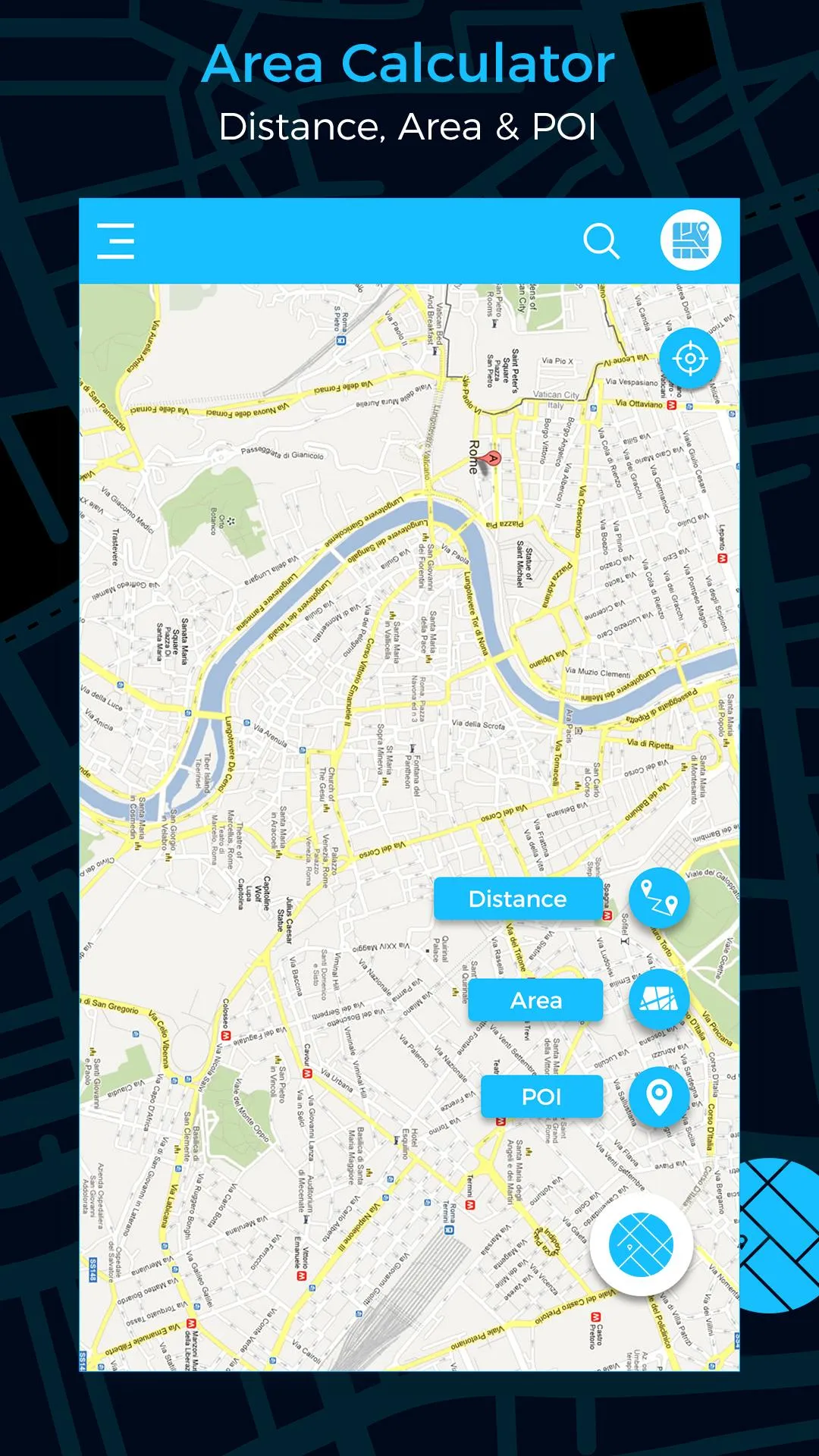Screen dimensions: 819x1456
Task: Open the map type selector icon
Action: pos(692,241)
